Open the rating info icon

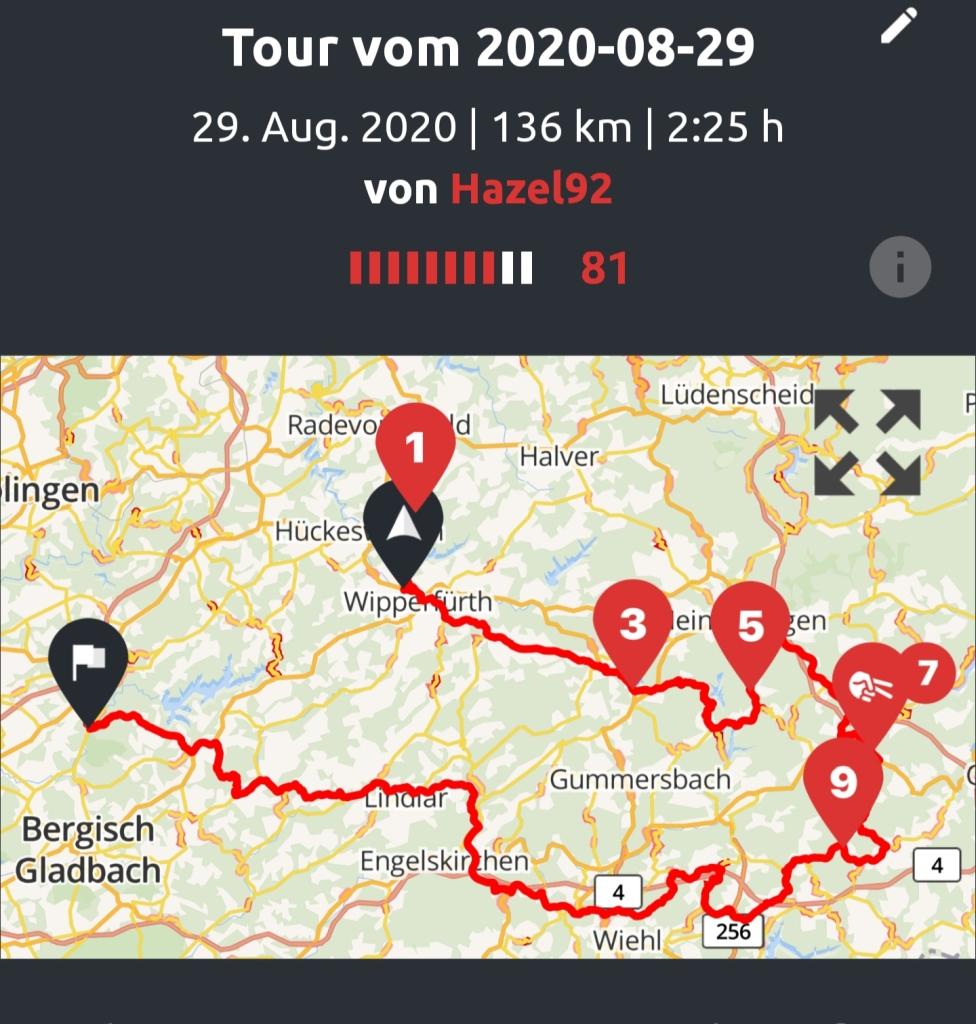(x=900, y=267)
